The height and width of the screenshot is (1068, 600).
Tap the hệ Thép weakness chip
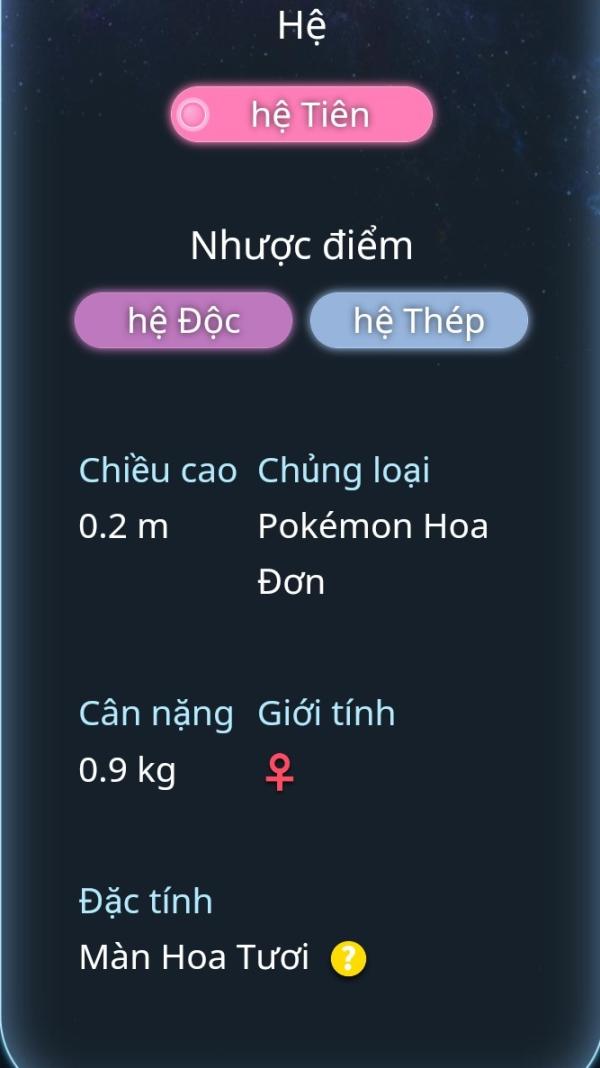(419, 320)
